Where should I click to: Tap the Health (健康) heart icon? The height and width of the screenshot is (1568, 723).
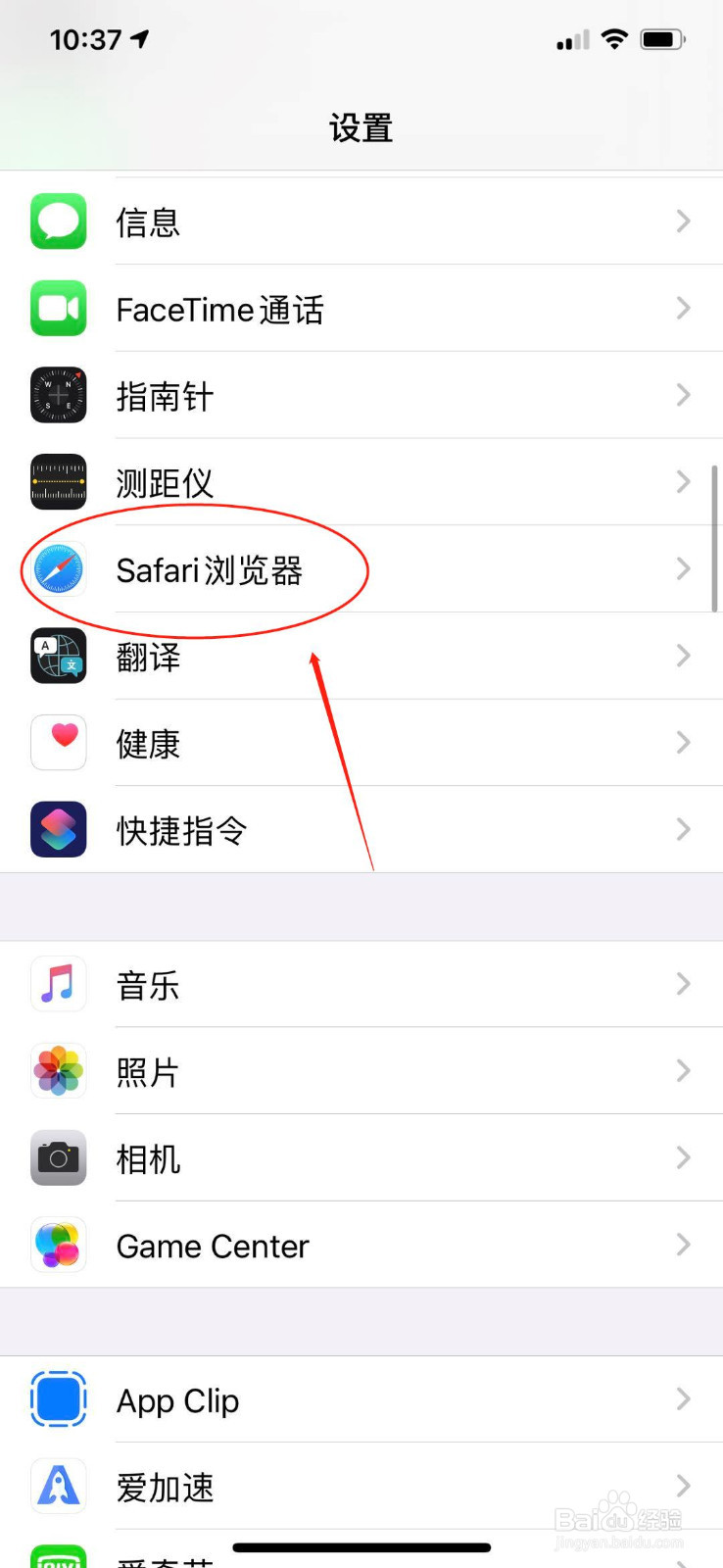(58, 742)
